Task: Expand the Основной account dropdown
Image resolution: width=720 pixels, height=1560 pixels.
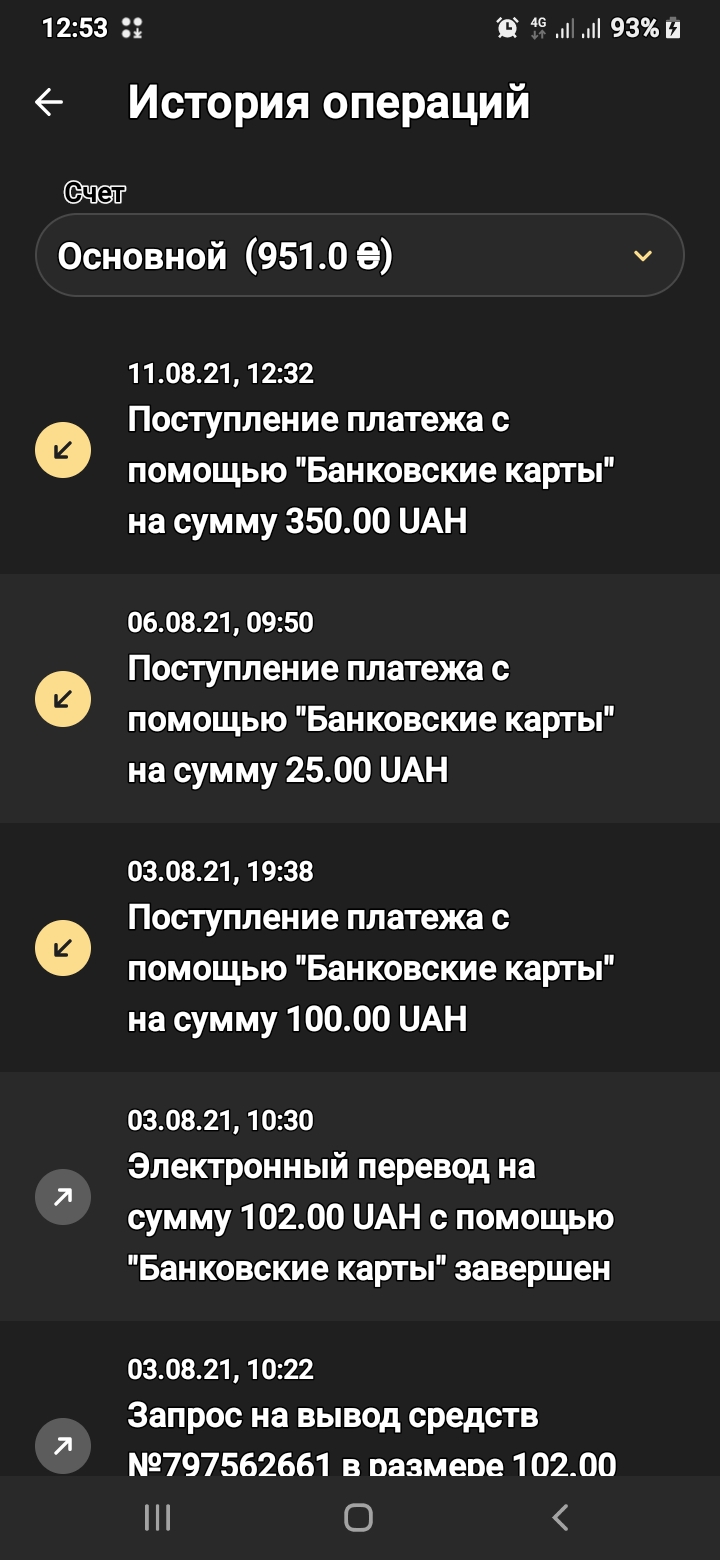Action: [x=360, y=256]
